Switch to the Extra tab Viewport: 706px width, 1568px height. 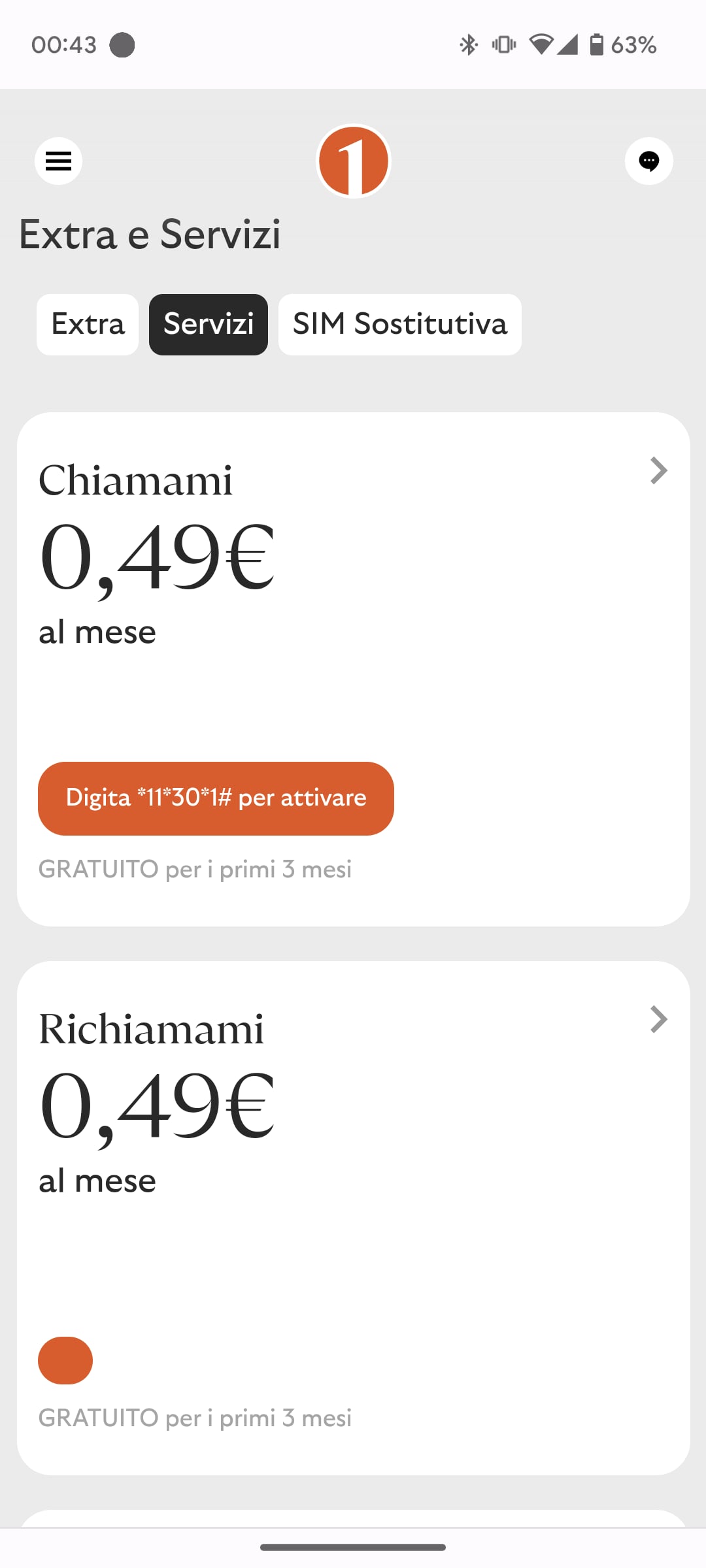[88, 325]
